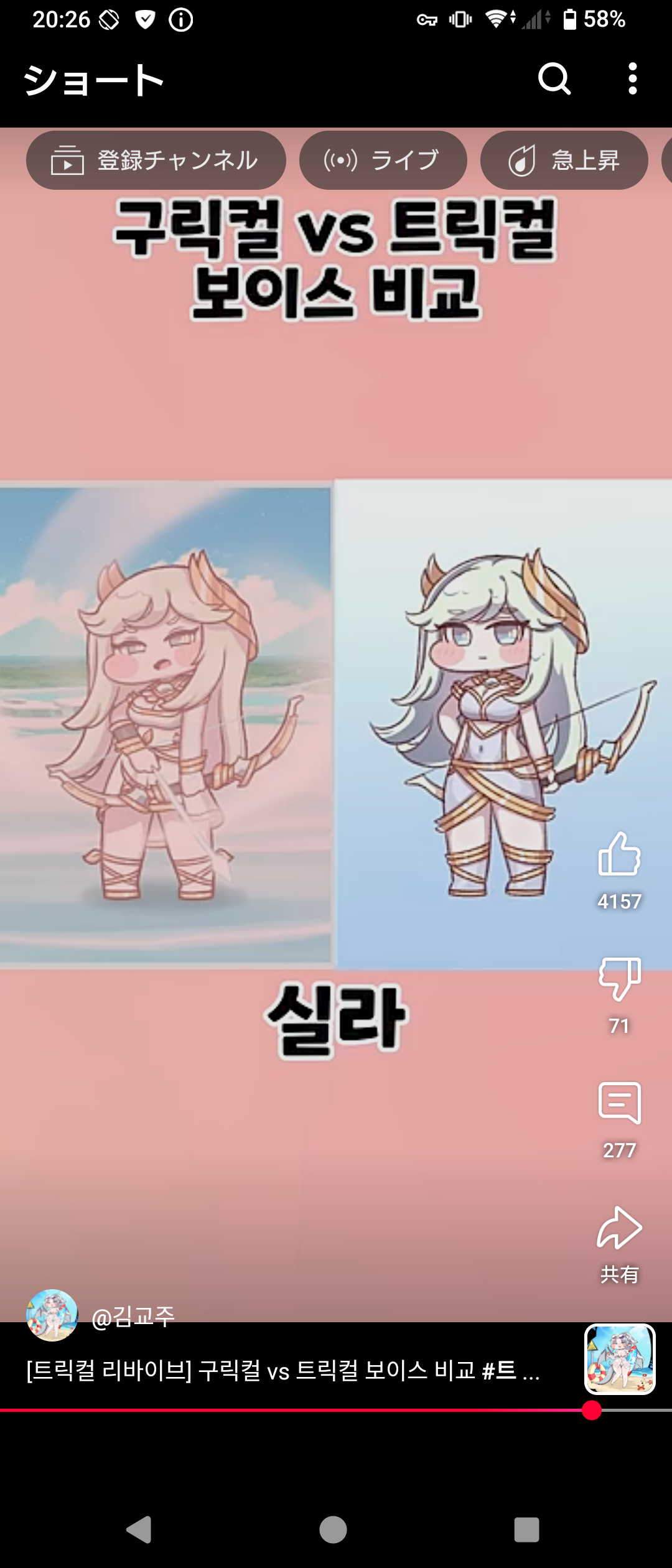The height and width of the screenshot is (1568, 672).
Task: Select the ライブ chip
Action: (x=383, y=161)
